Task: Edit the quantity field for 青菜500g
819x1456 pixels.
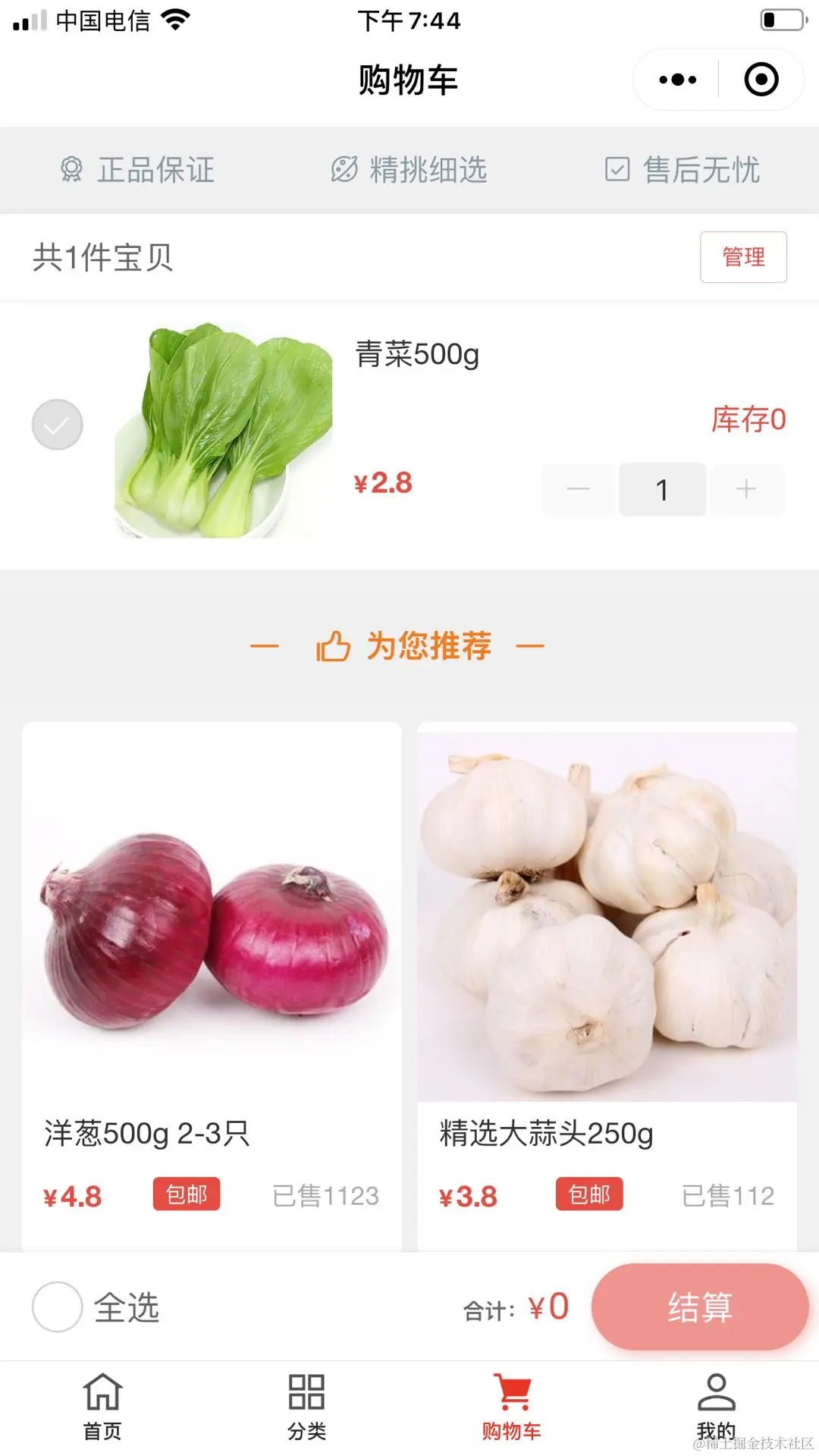Action: tap(662, 489)
